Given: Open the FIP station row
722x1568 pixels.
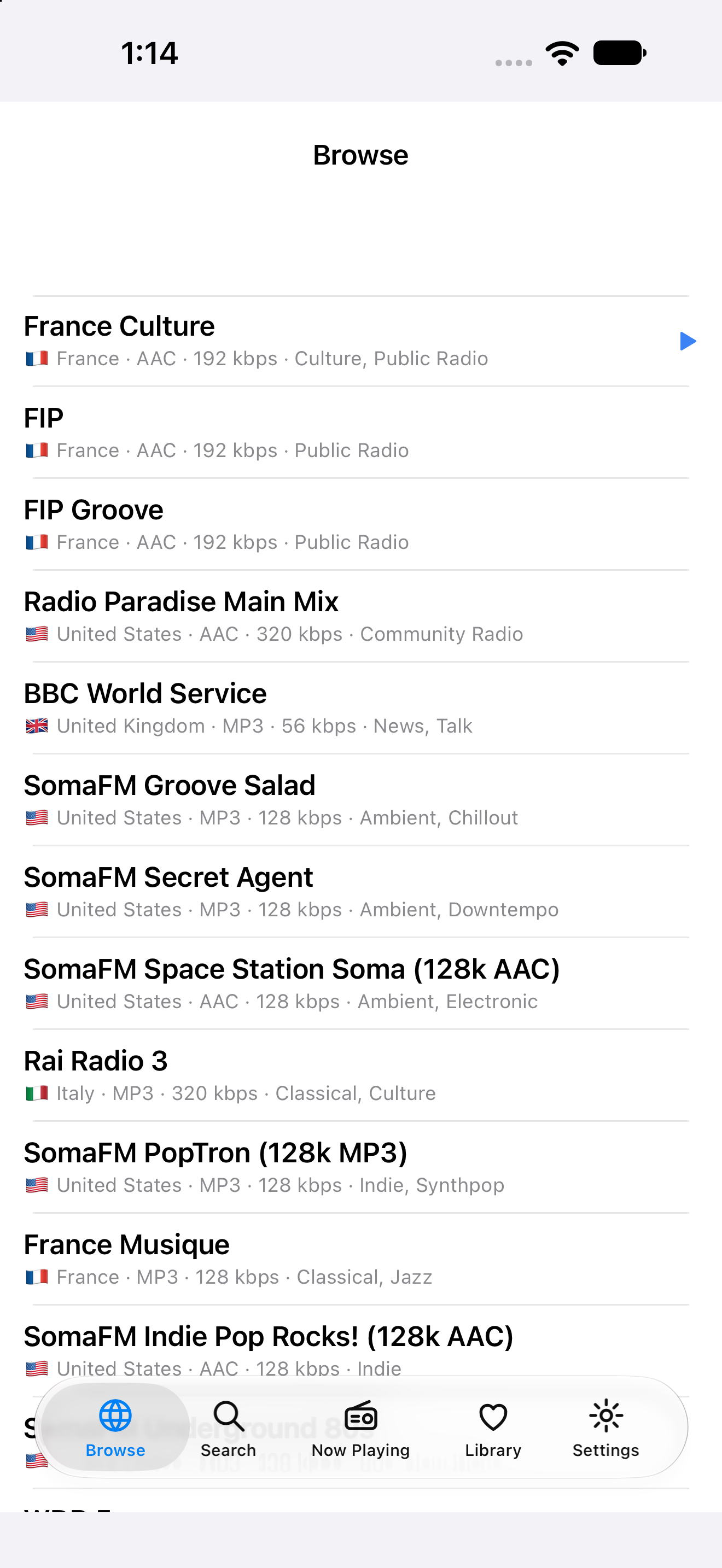Looking at the screenshot, I should coord(361,433).
